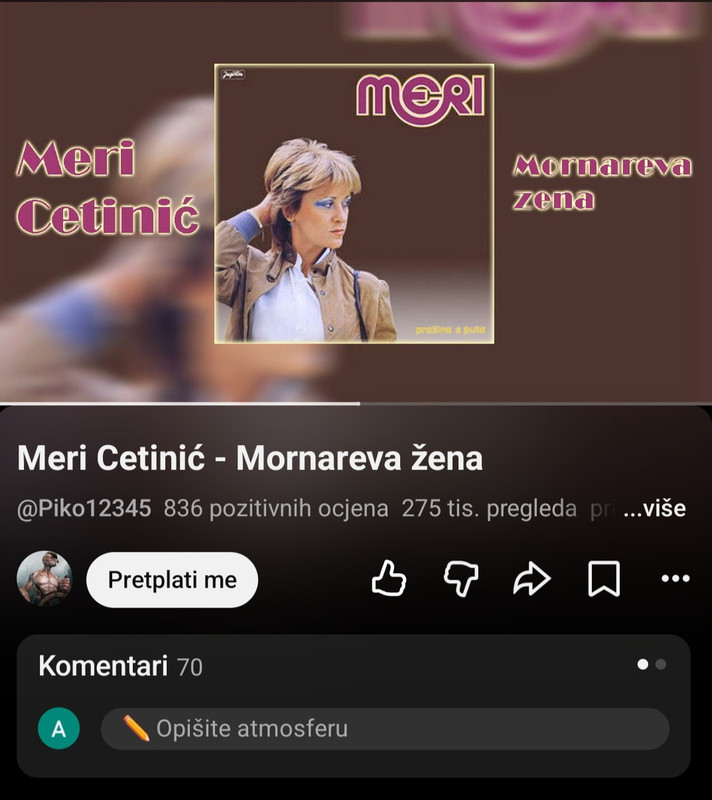
Task: Save the video with the bookmark icon
Action: [x=604, y=579]
